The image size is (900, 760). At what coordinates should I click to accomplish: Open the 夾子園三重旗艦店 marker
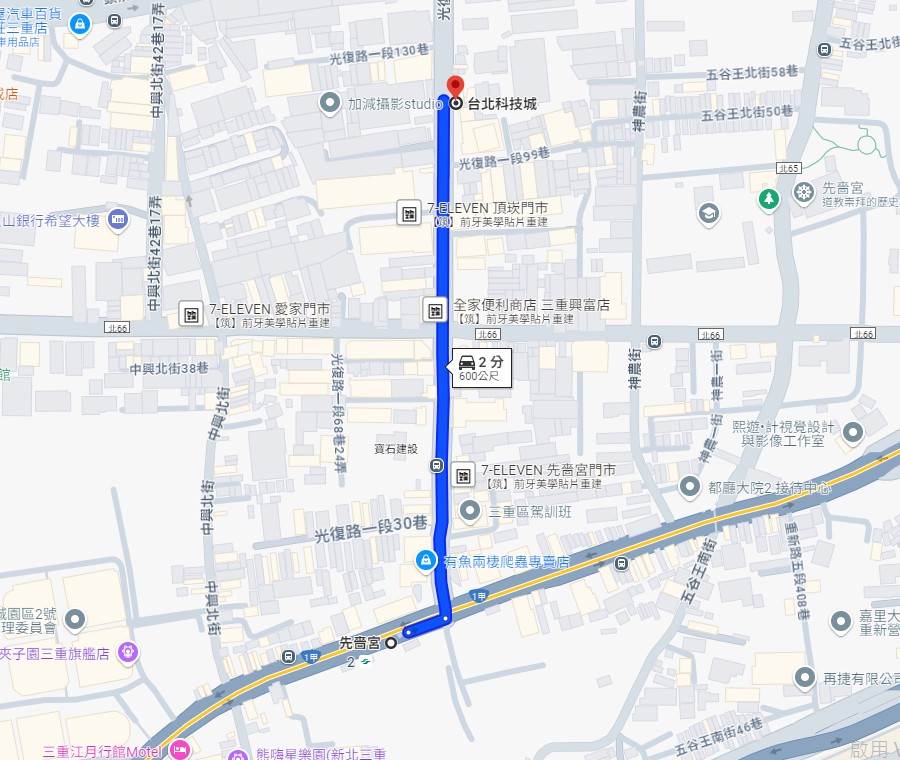pyautogui.click(x=127, y=653)
